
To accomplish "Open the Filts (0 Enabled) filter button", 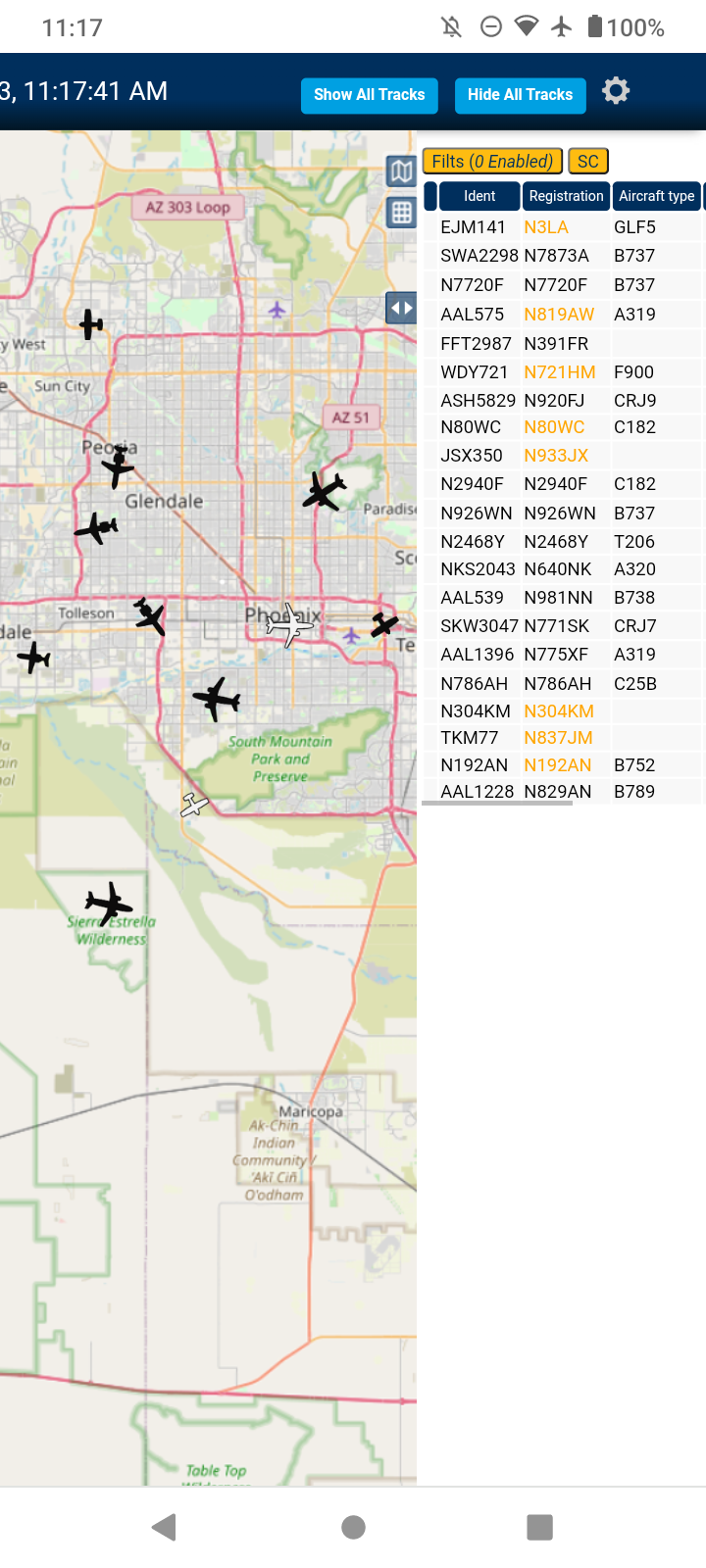I will 492,162.
